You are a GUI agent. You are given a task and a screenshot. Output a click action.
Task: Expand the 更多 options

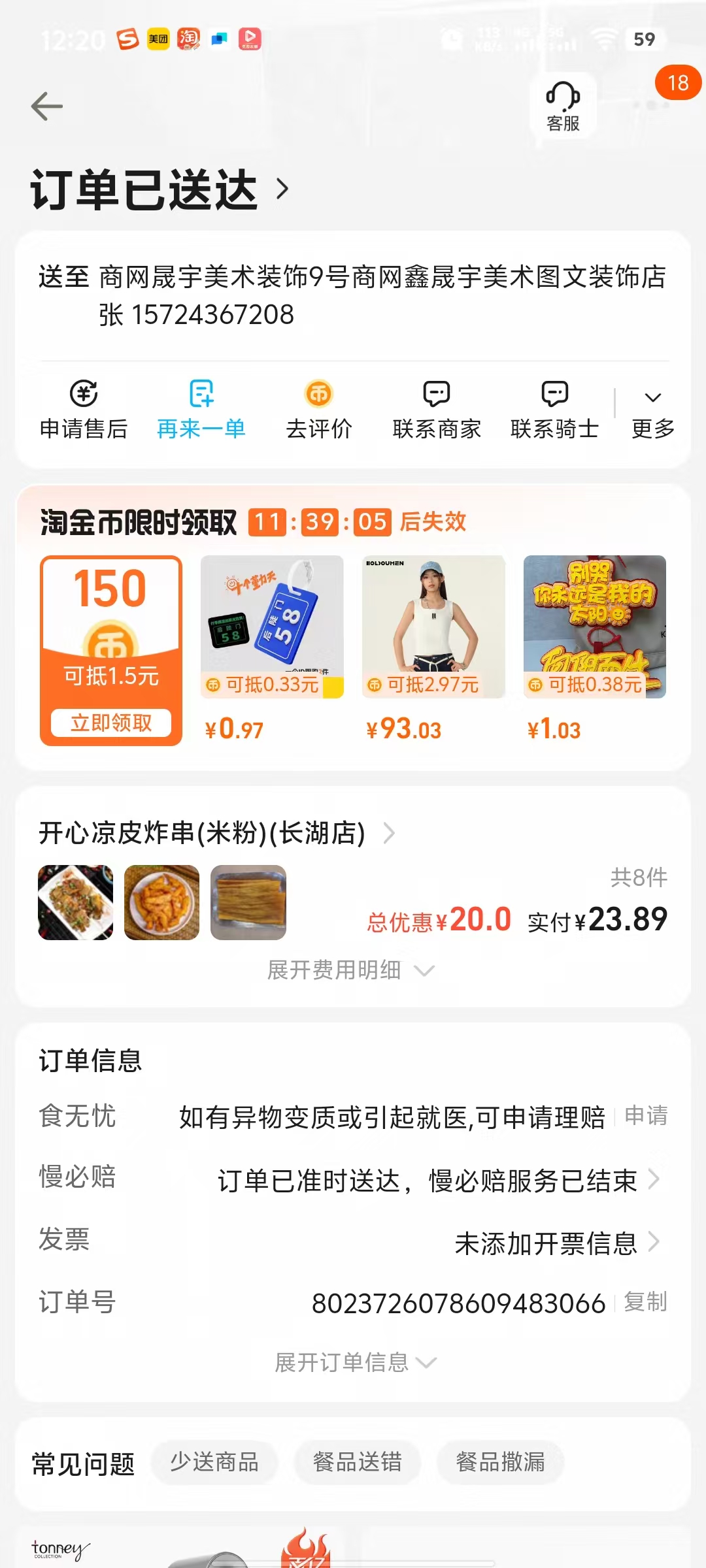pos(652,410)
